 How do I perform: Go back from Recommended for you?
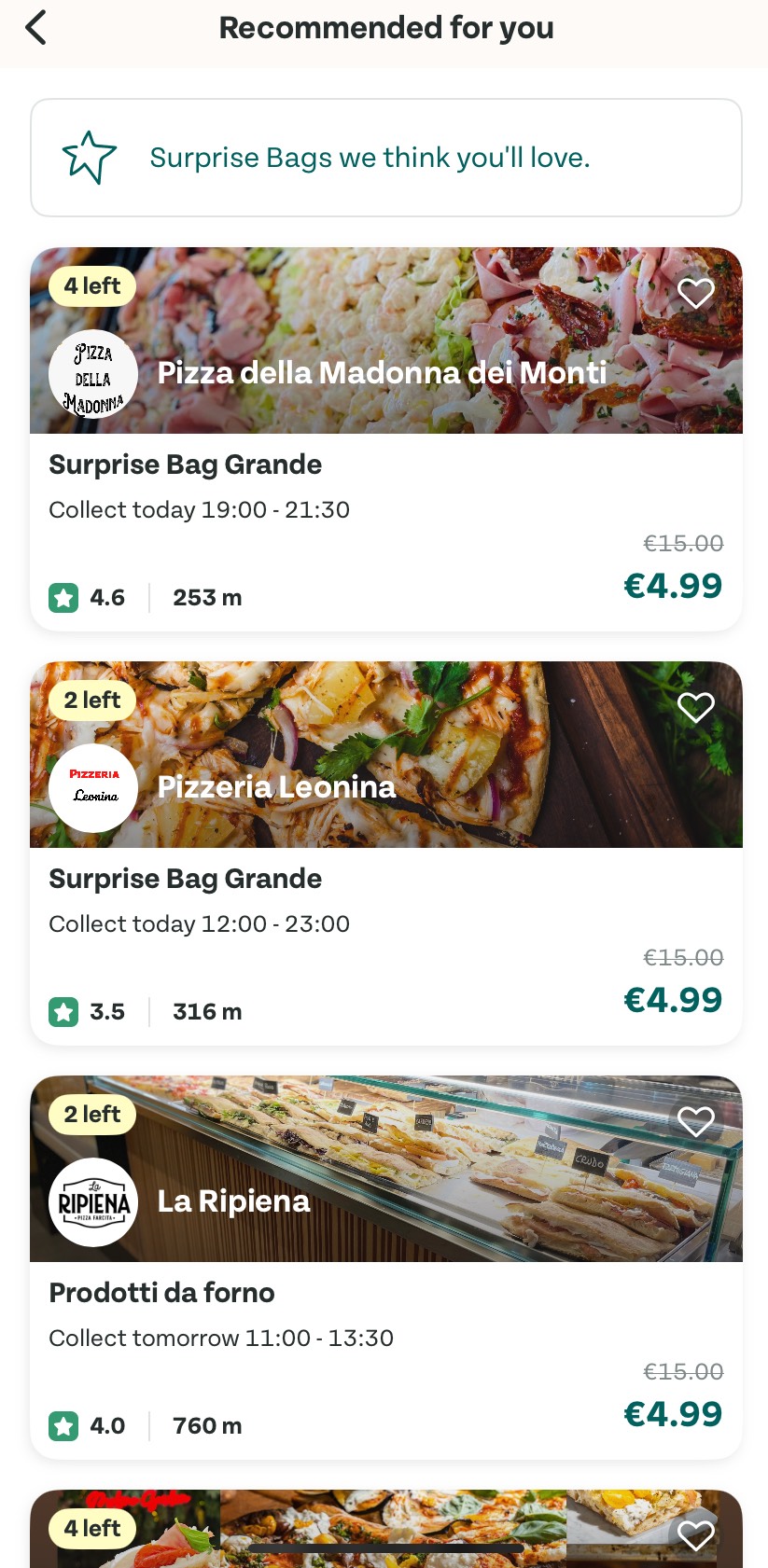click(x=35, y=28)
